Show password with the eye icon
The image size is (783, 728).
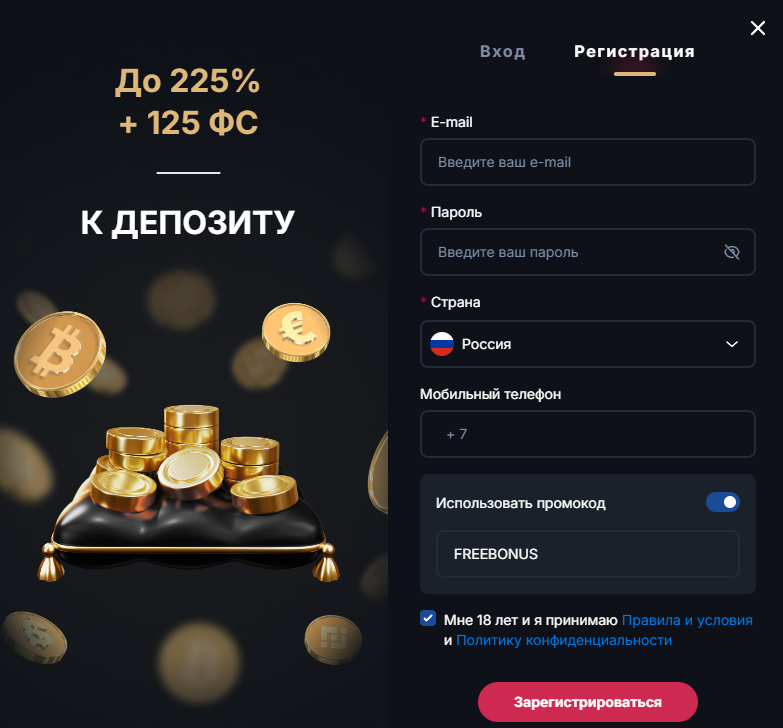[x=732, y=252]
